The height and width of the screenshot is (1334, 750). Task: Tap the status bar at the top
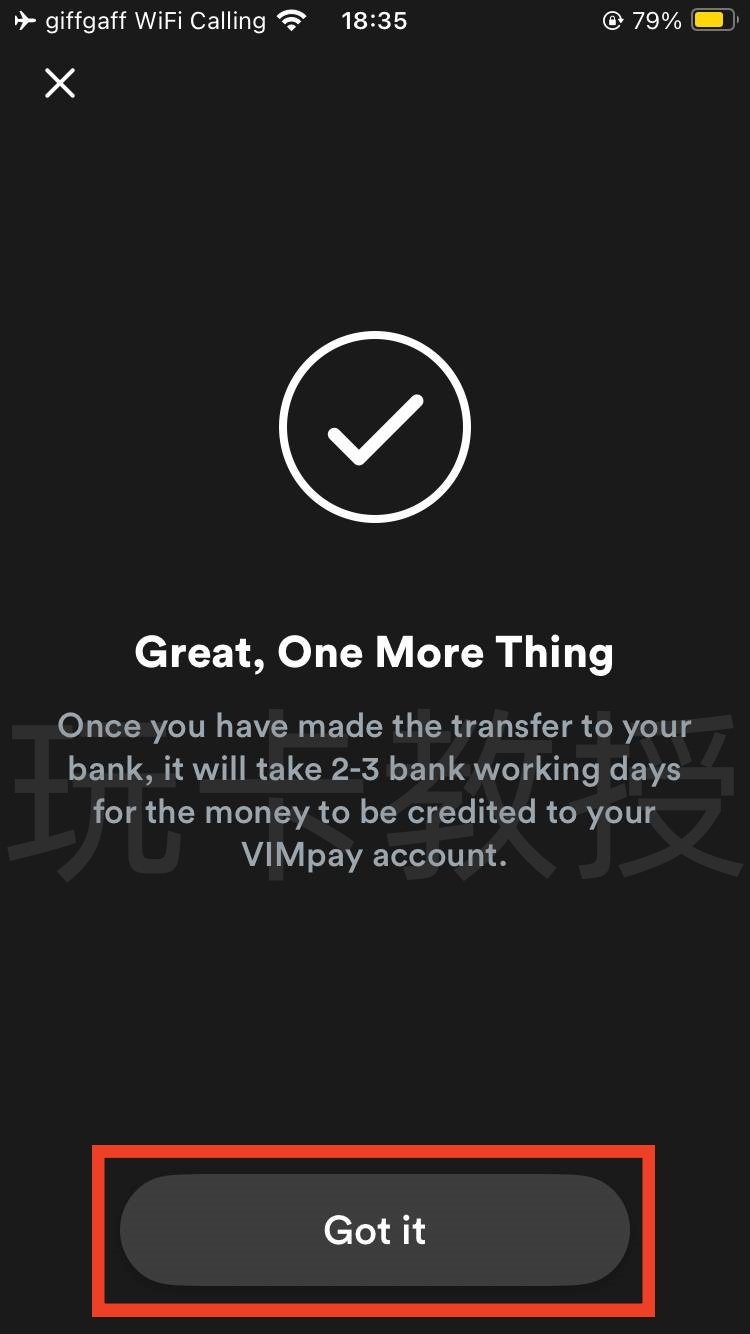pos(375,20)
